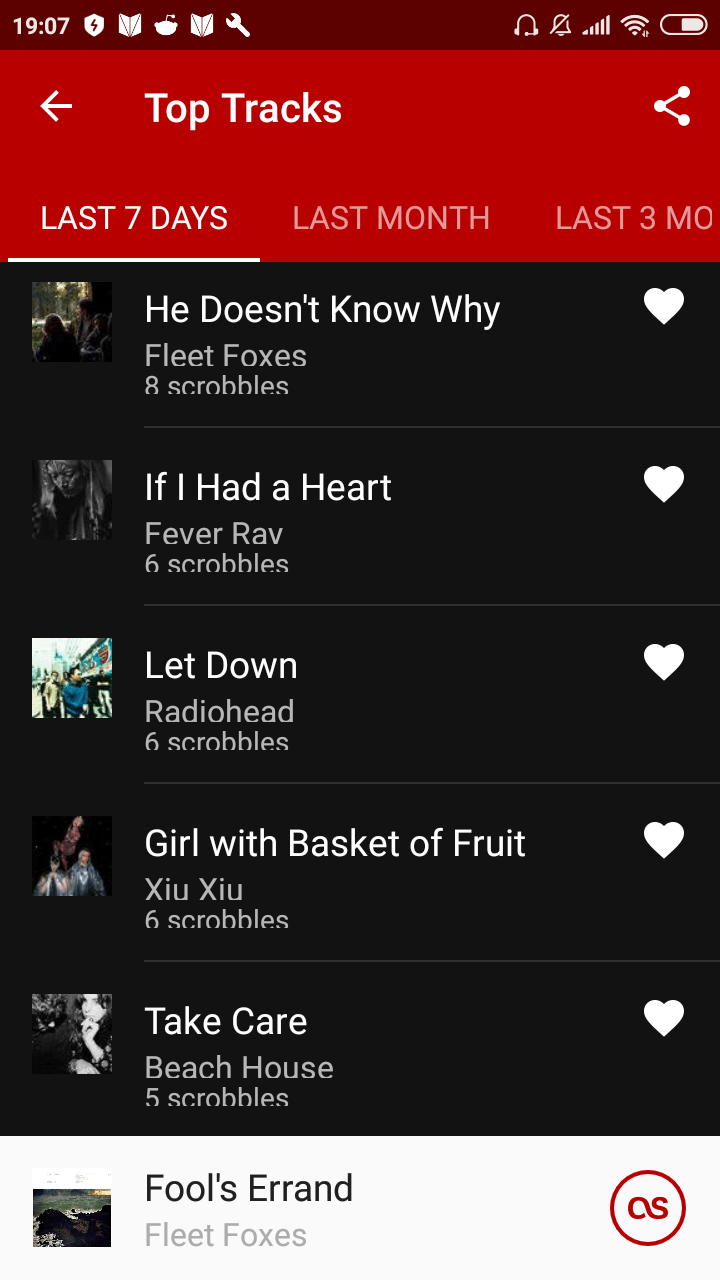The height and width of the screenshot is (1280, 720).
Task: Tap the Last.fm scrobble icon
Action: (x=648, y=1208)
